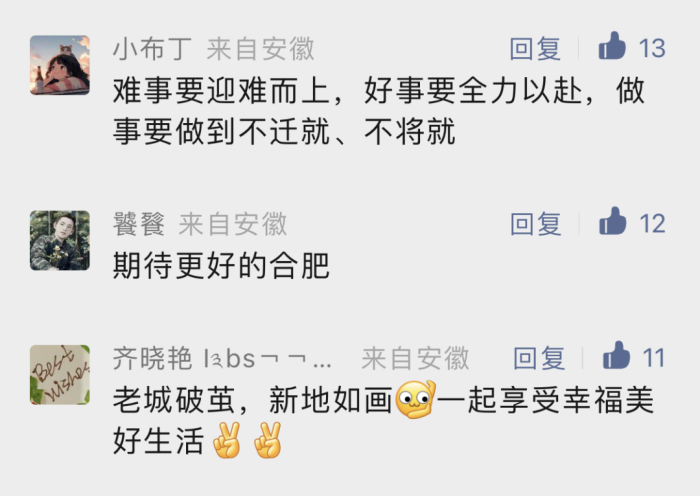700x496 pixels.
Task: Like 小布丁's comment
Action: coord(612,46)
